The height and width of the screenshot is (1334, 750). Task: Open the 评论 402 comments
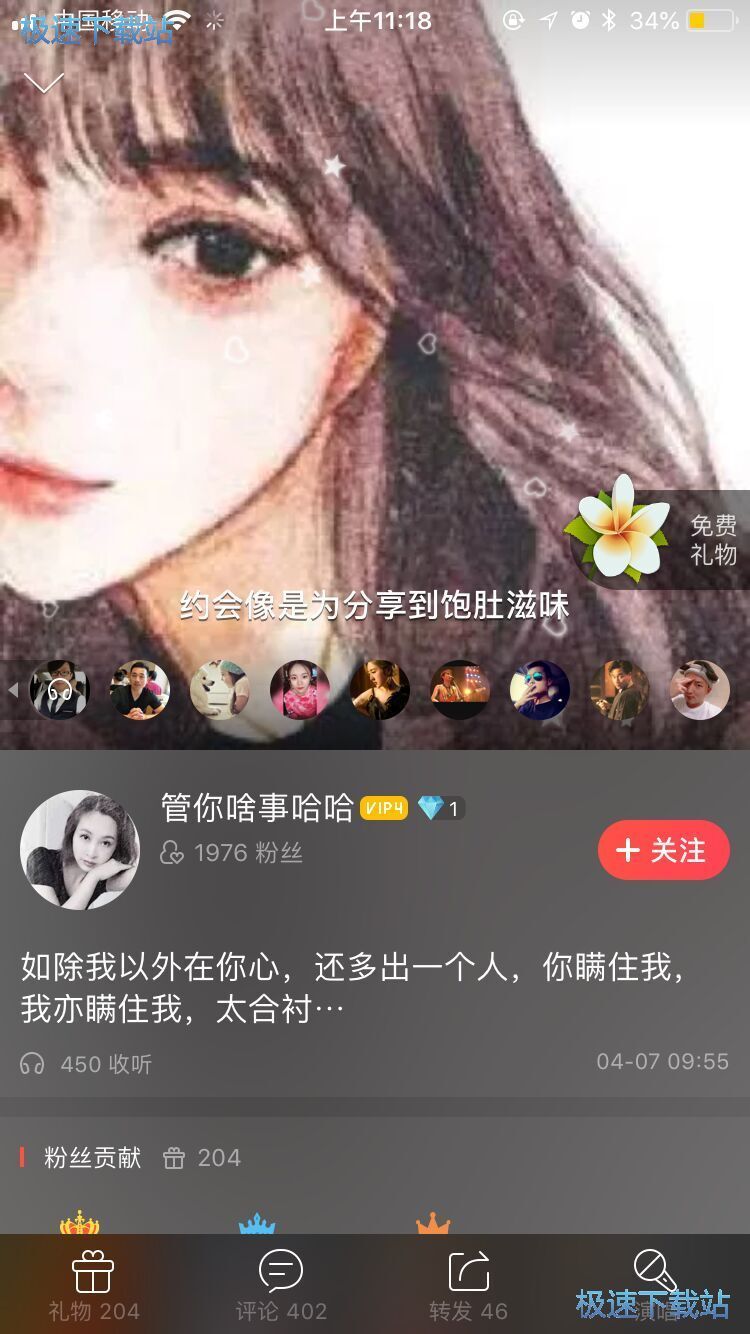(x=281, y=1287)
